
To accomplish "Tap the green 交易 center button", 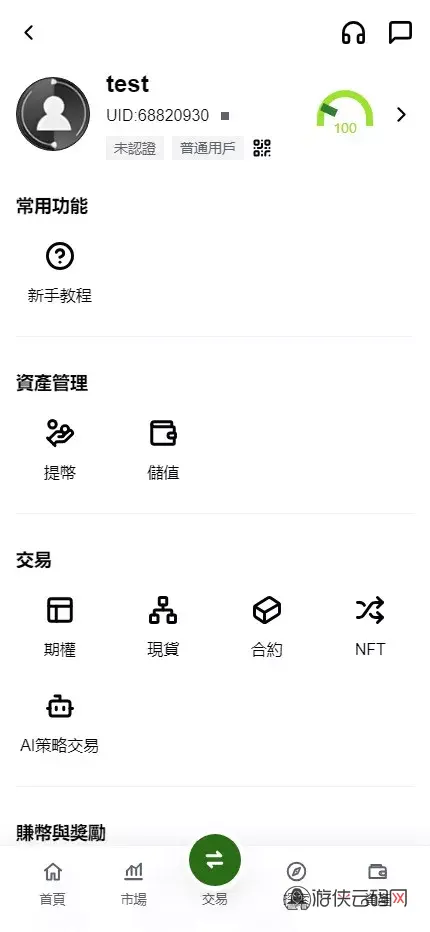I will click(x=215, y=860).
